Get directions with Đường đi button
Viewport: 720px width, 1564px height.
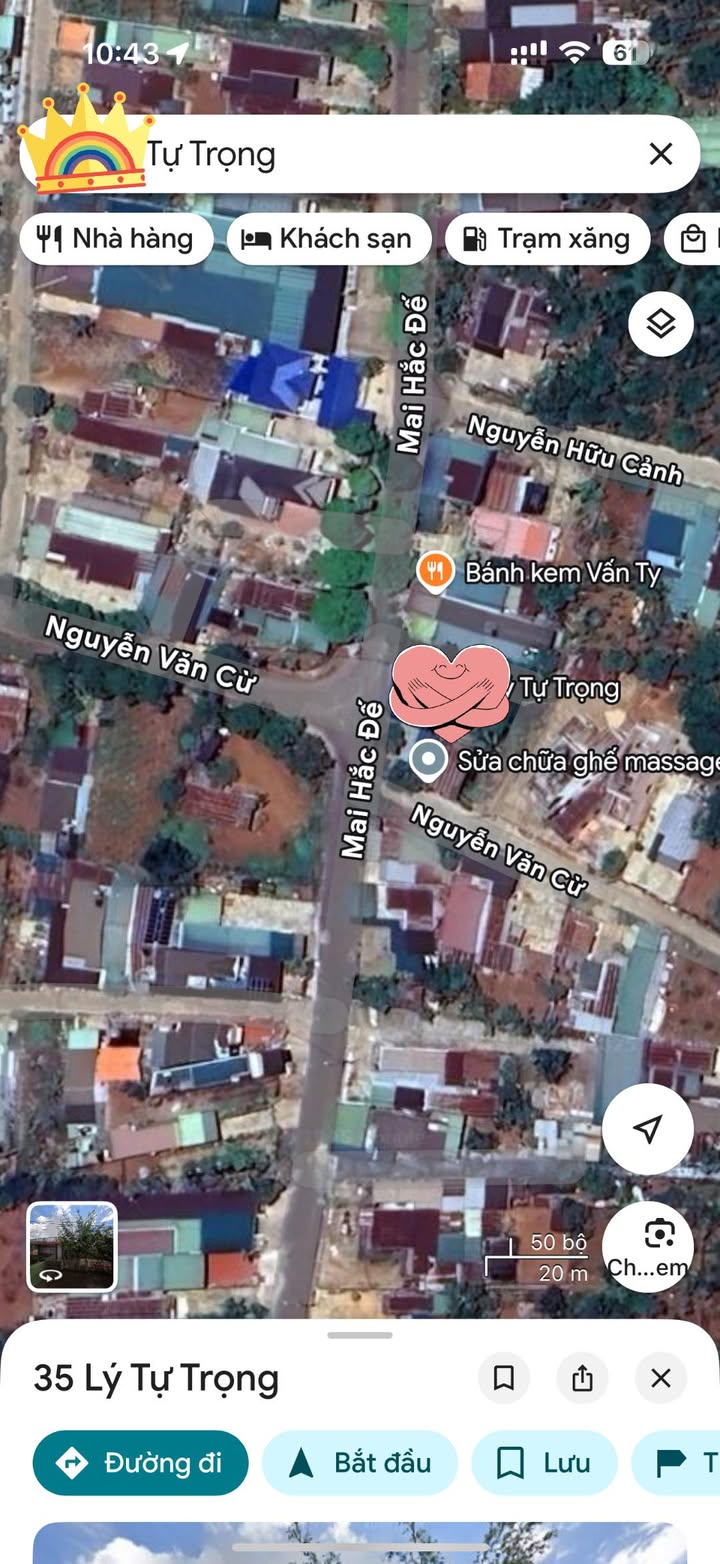[x=140, y=1463]
